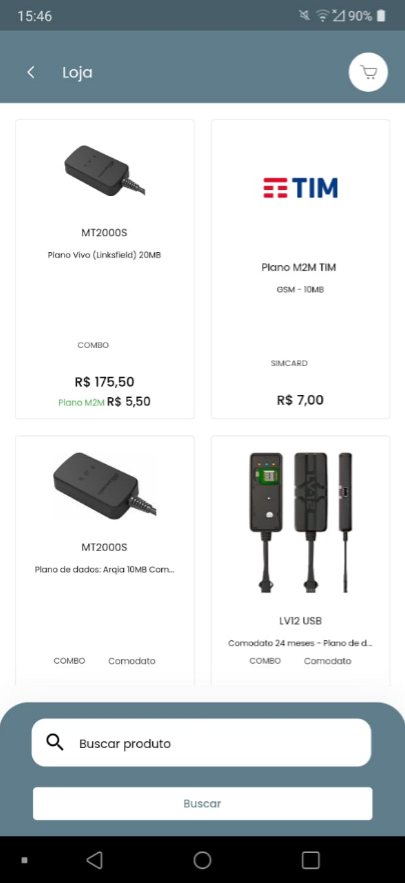The image size is (405, 883).
Task: Open the MT2000S Plano Vivo combo card
Action: pyautogui.click(x=105, y=269)
